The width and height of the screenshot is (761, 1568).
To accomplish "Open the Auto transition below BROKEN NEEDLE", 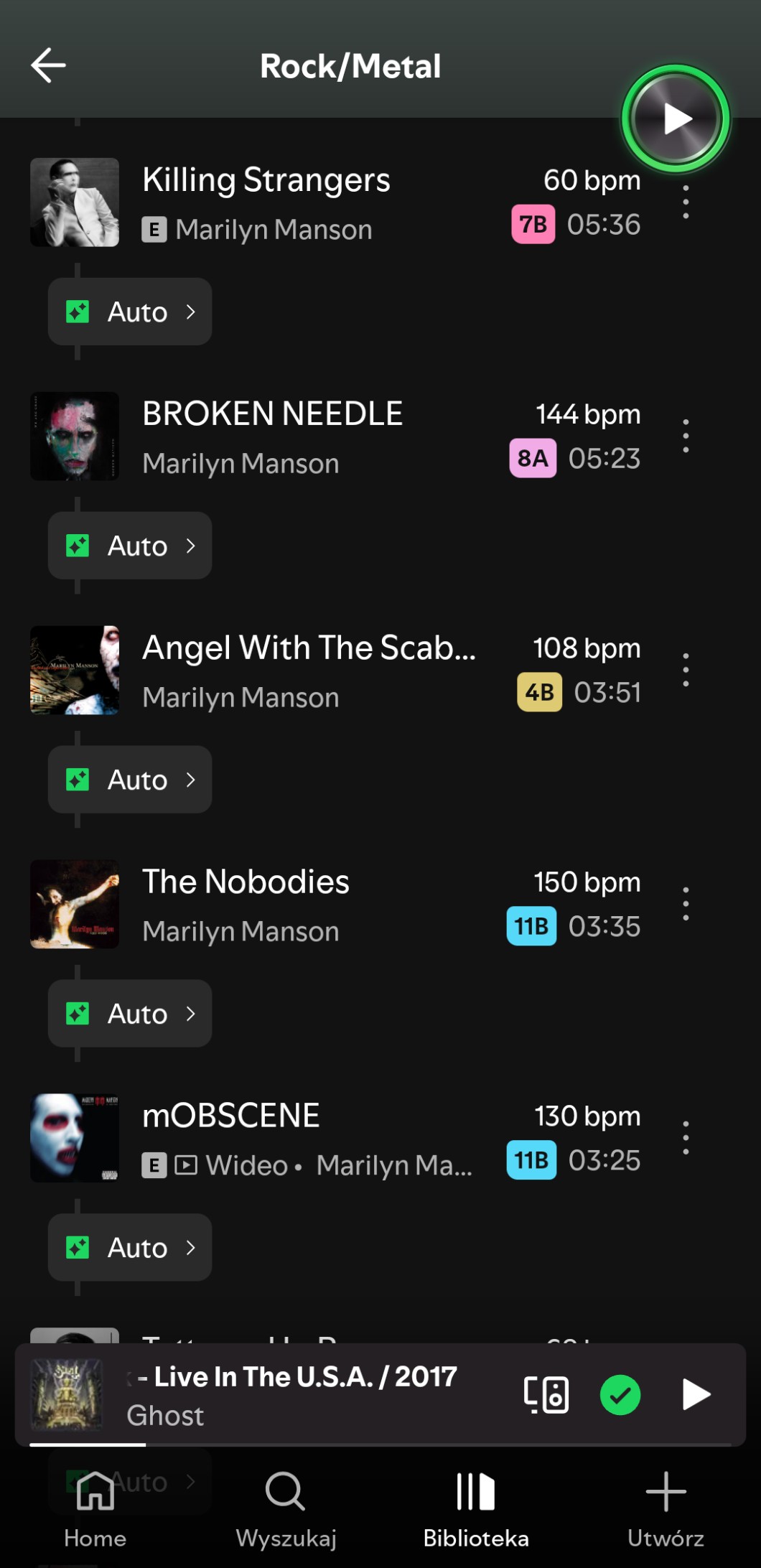I will click(130, 546).
